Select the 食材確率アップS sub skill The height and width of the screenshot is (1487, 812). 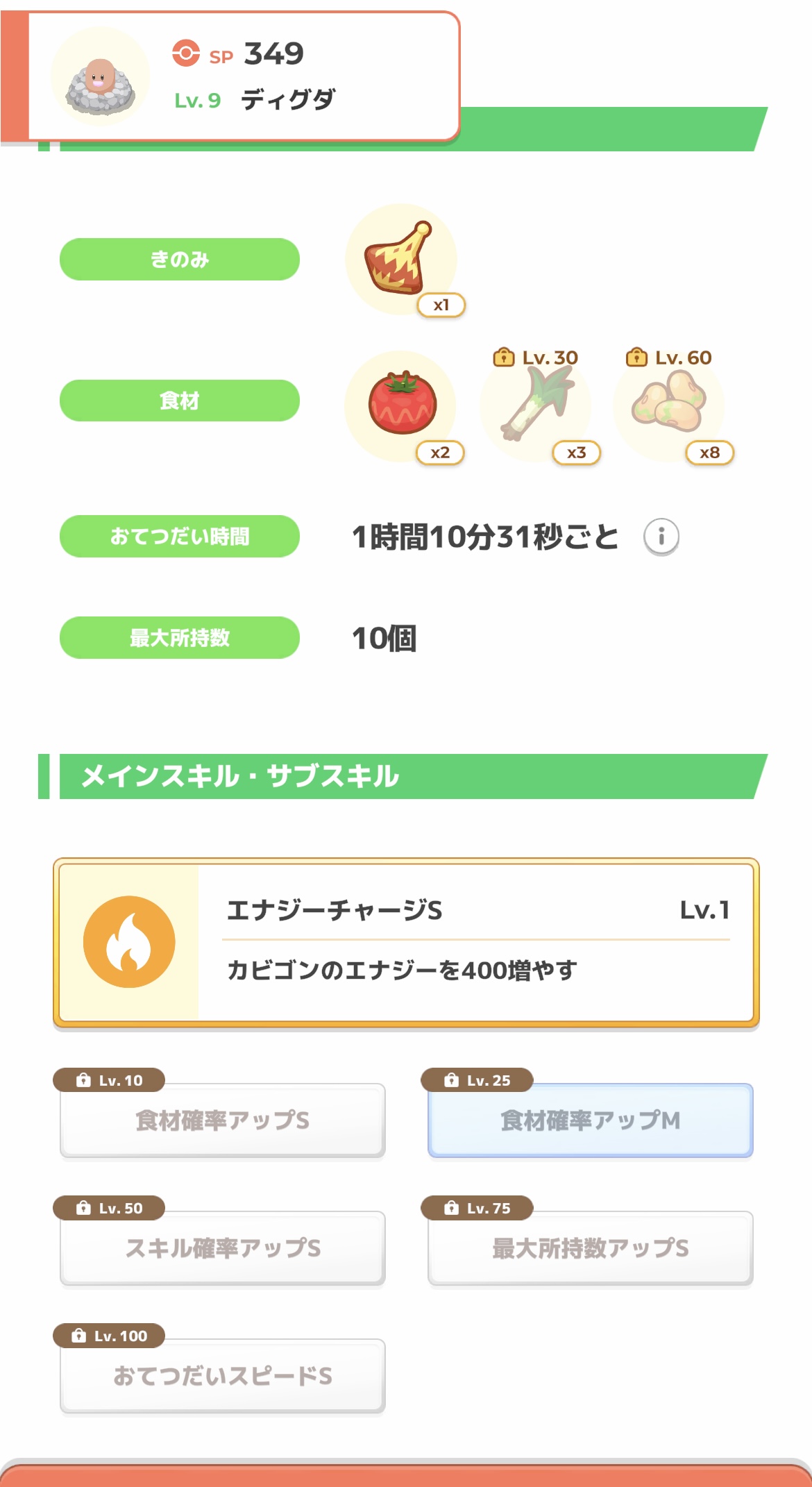[x=222, y=1120]
